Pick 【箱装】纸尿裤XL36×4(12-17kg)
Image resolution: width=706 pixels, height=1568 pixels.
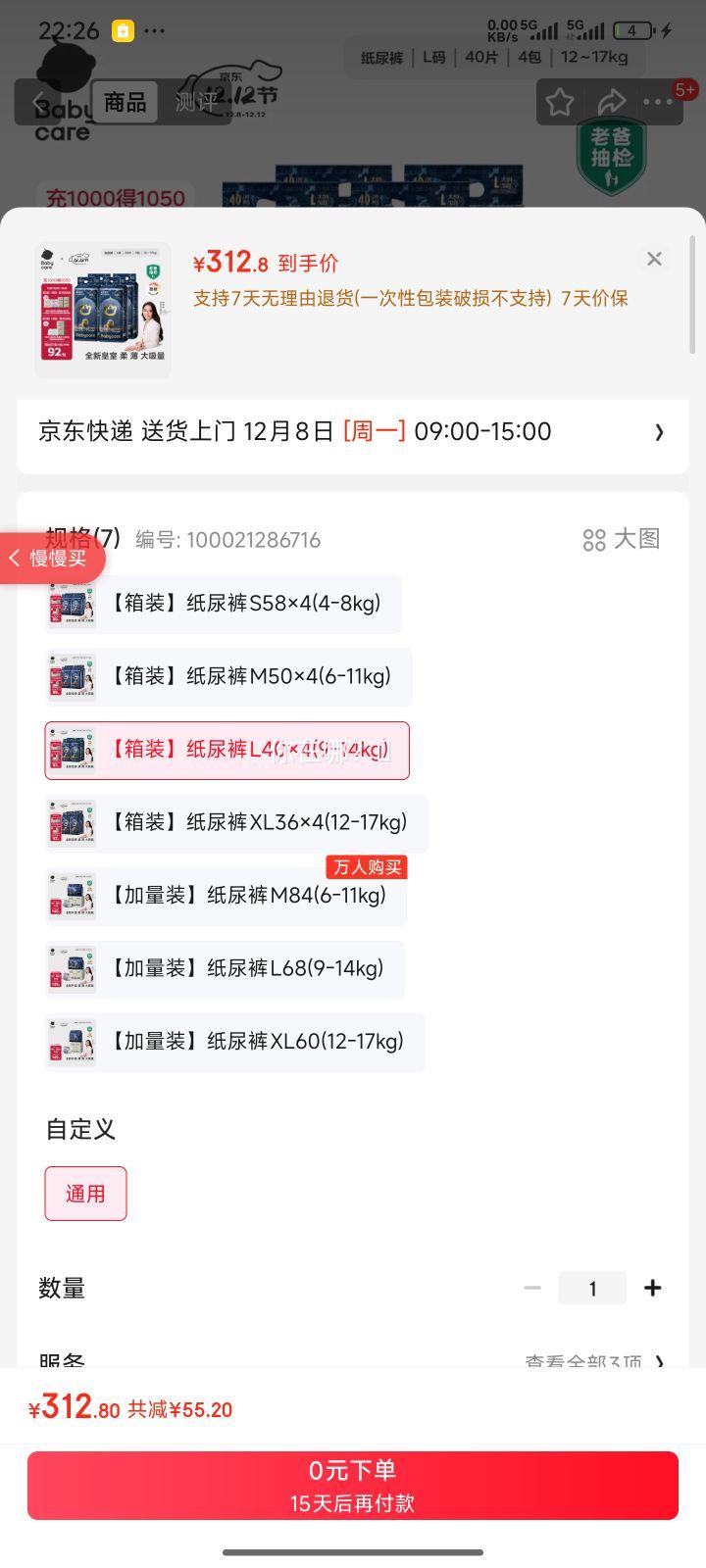coord(236,823)
